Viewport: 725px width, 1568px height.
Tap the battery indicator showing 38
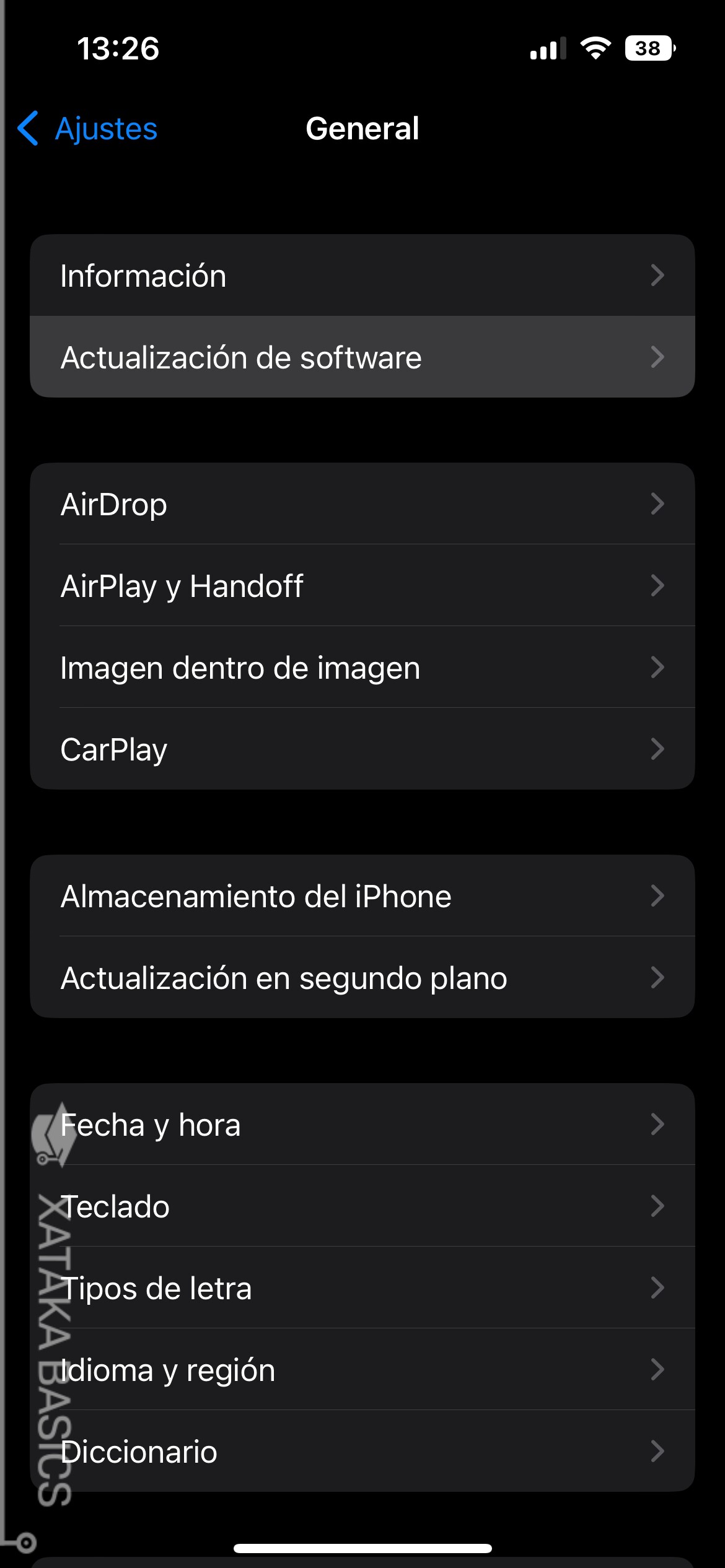pos(648,49)
